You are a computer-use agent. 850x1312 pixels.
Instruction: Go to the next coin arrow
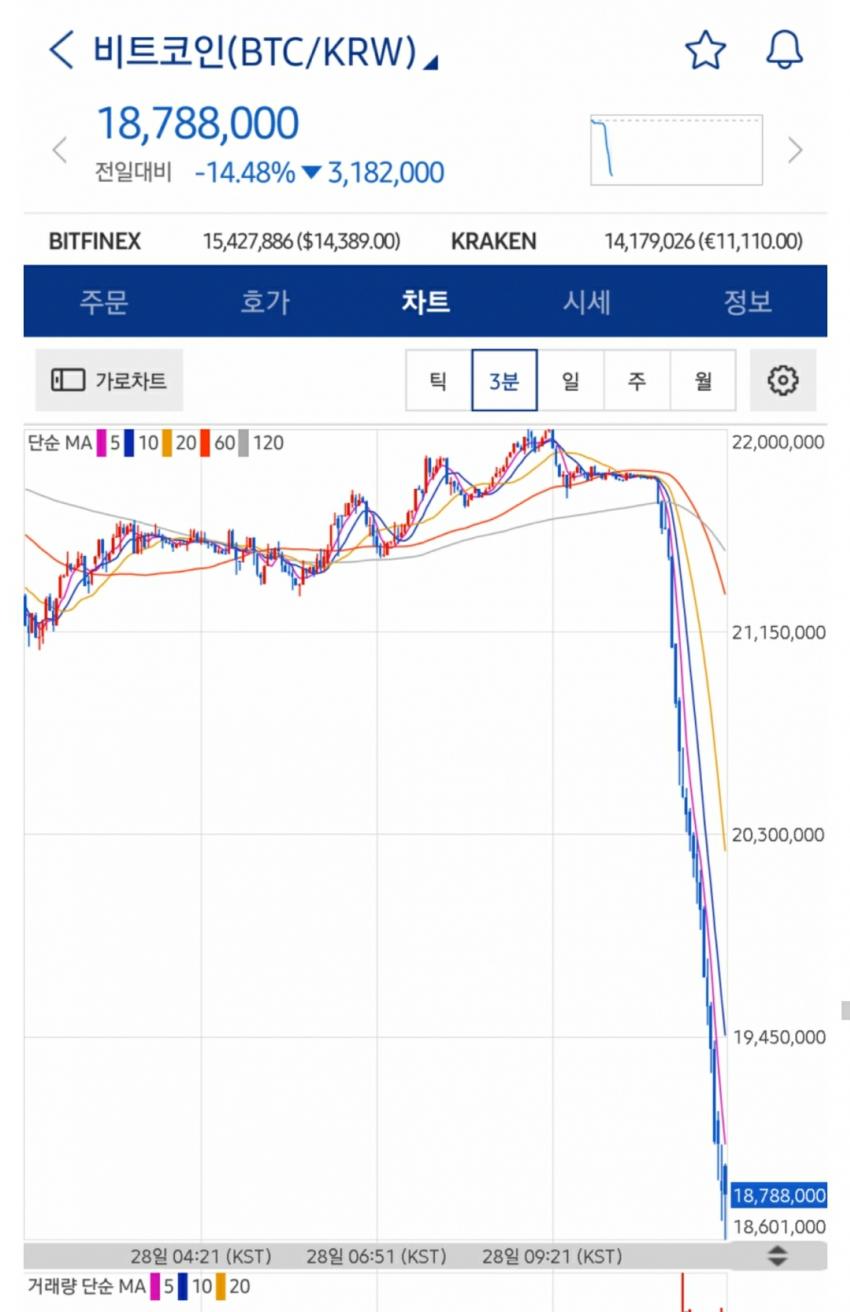pyautogui.click(x=795, y=150)
